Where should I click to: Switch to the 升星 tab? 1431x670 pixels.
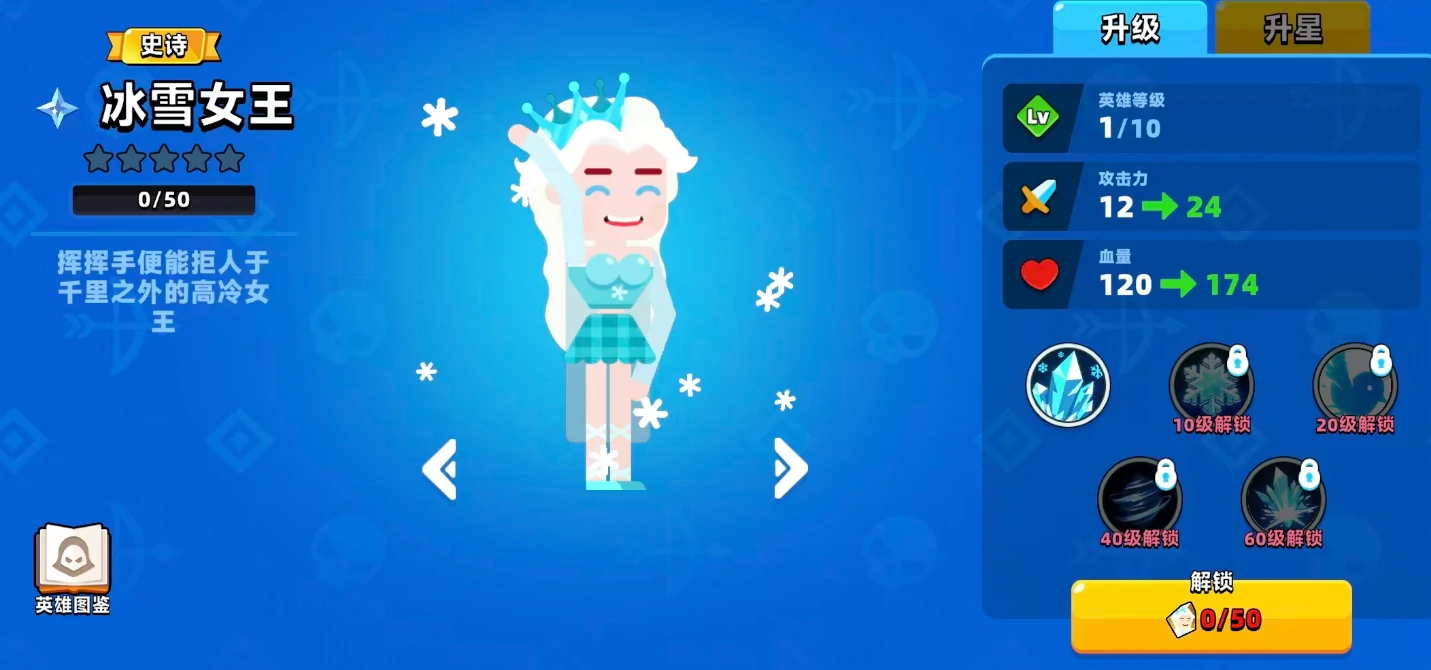(1292, 29)
